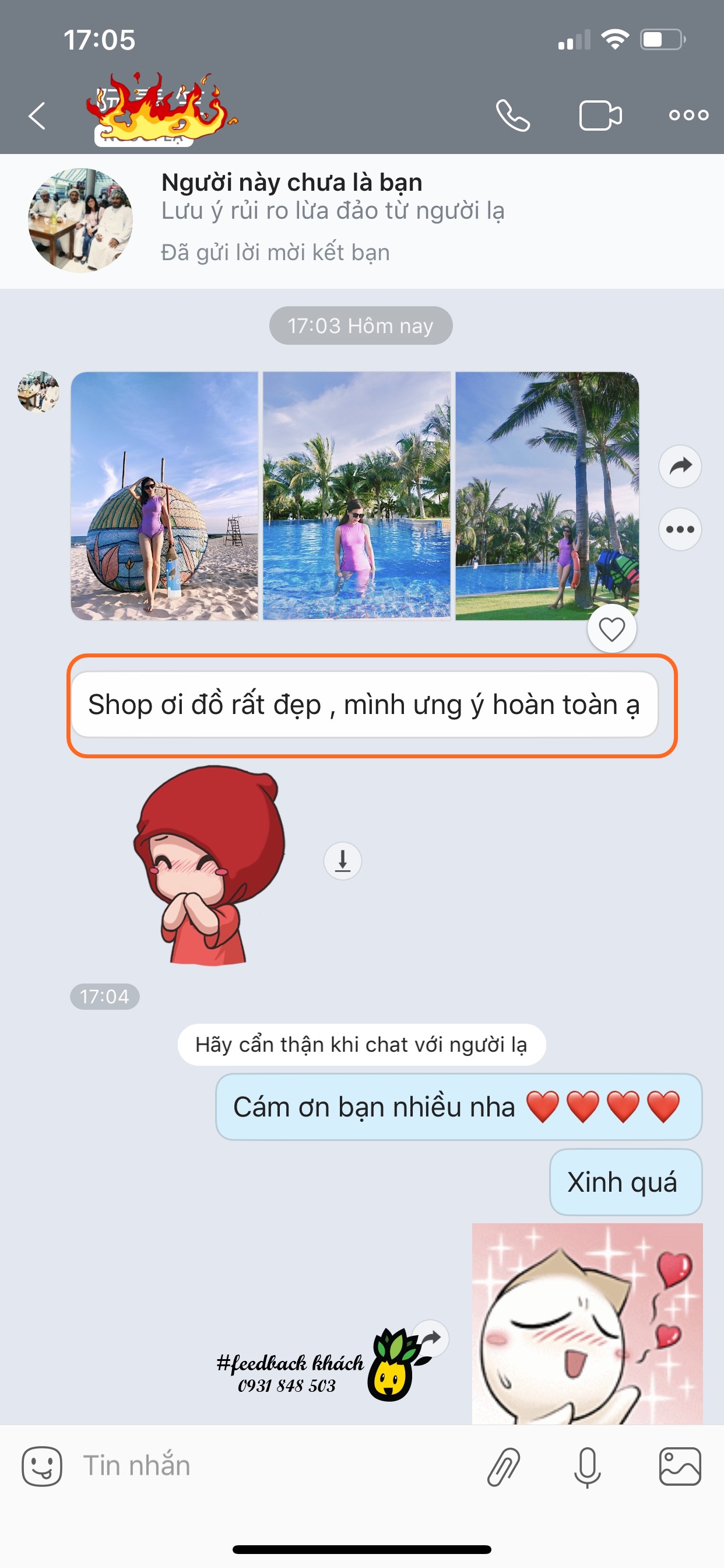Screen dimensions: 724x1568
Task: Open the palm tree photo
Action: 547,496
